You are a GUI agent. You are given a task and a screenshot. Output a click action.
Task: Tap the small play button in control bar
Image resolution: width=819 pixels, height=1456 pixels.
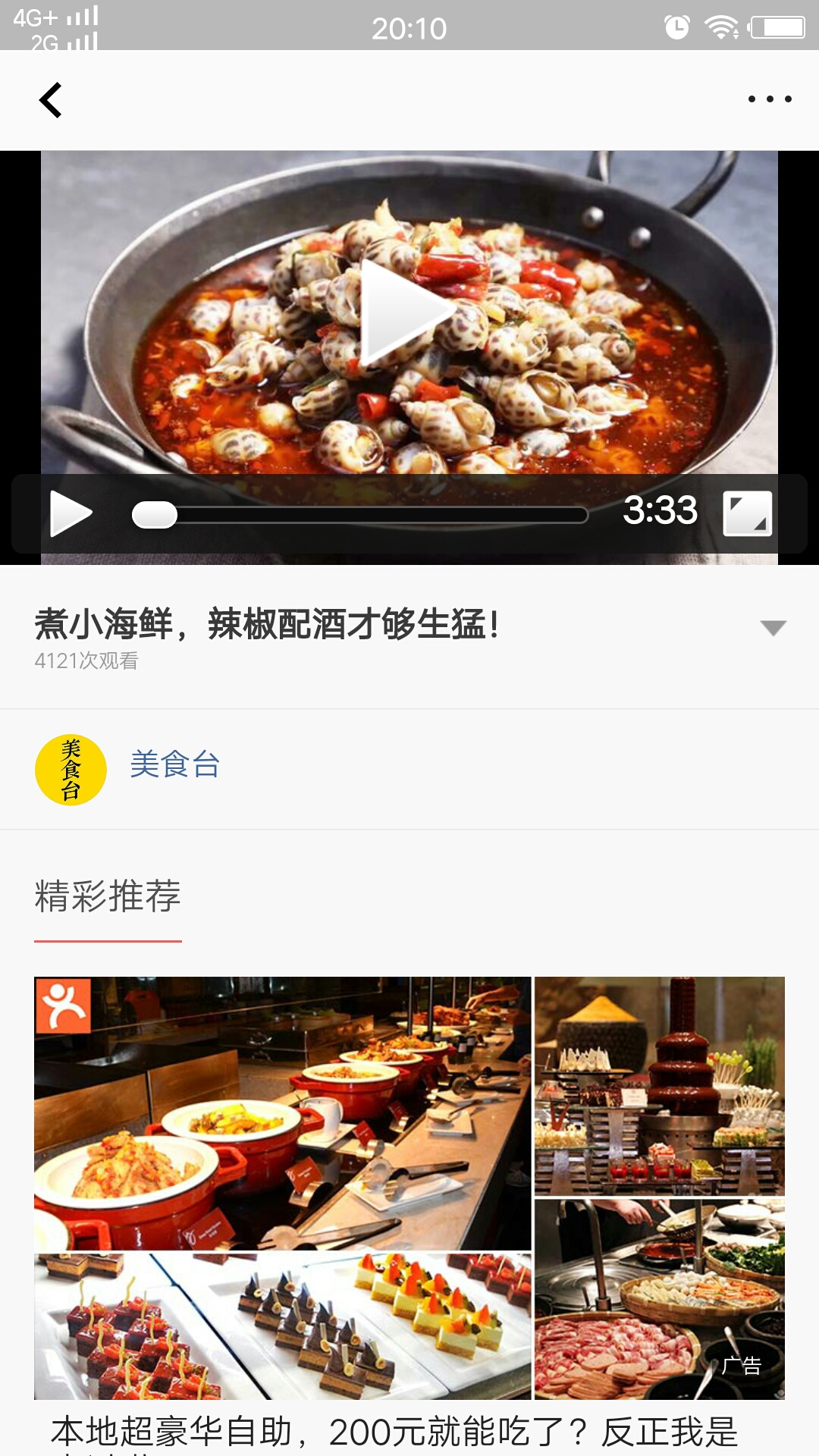click(71, 513)
